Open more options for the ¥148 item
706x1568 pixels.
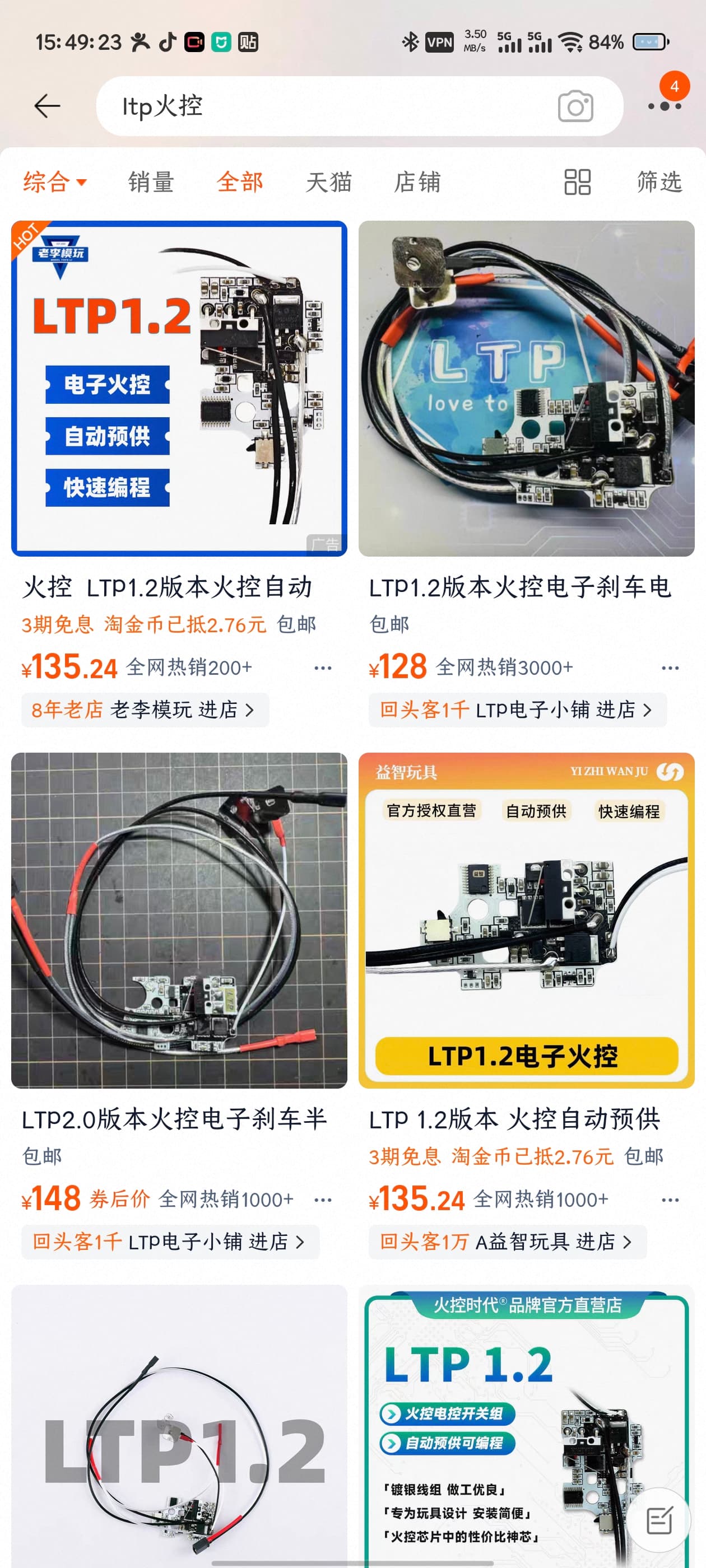click(323, 1200)
